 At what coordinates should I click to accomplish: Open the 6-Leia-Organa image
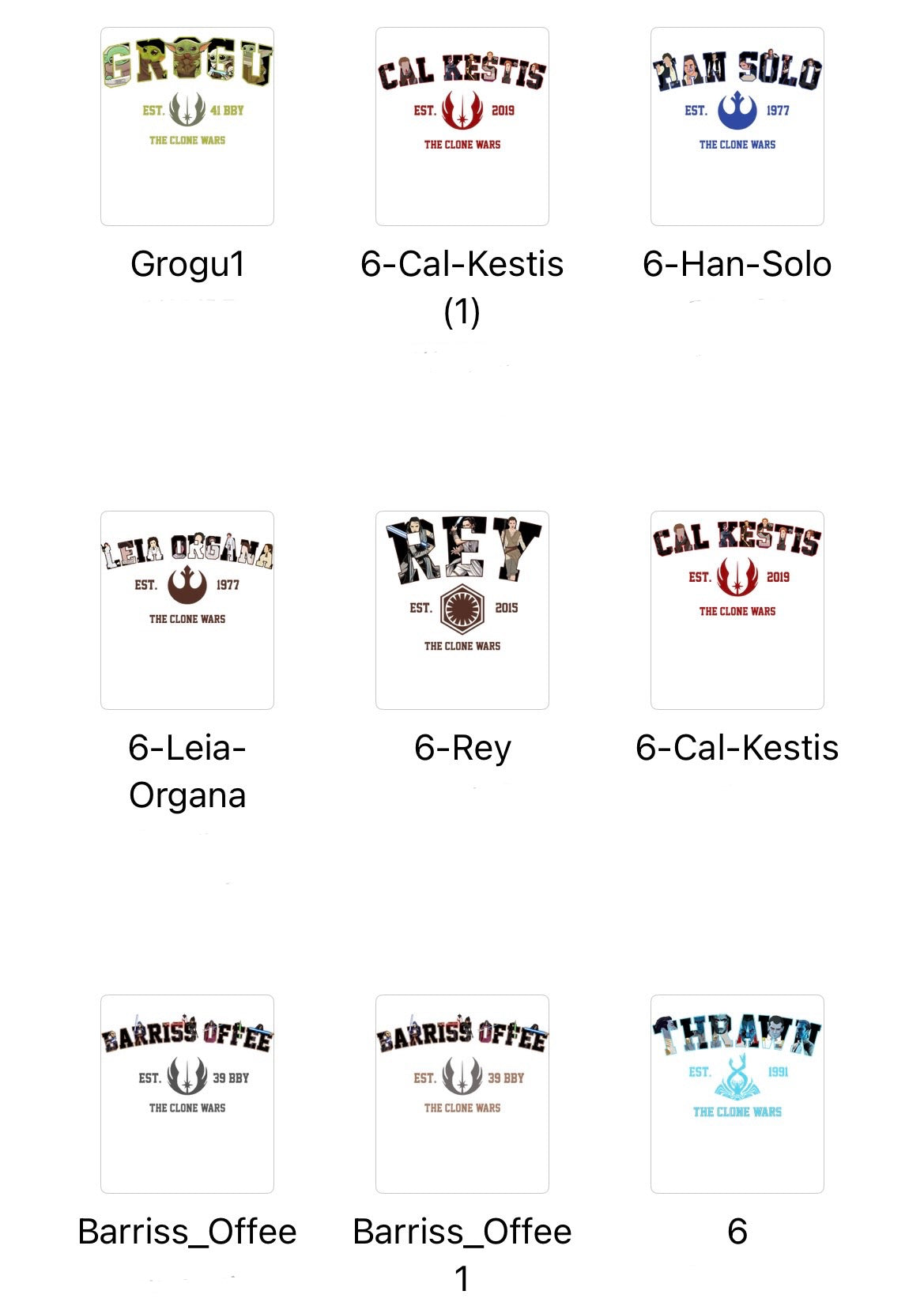coord(187,610)
